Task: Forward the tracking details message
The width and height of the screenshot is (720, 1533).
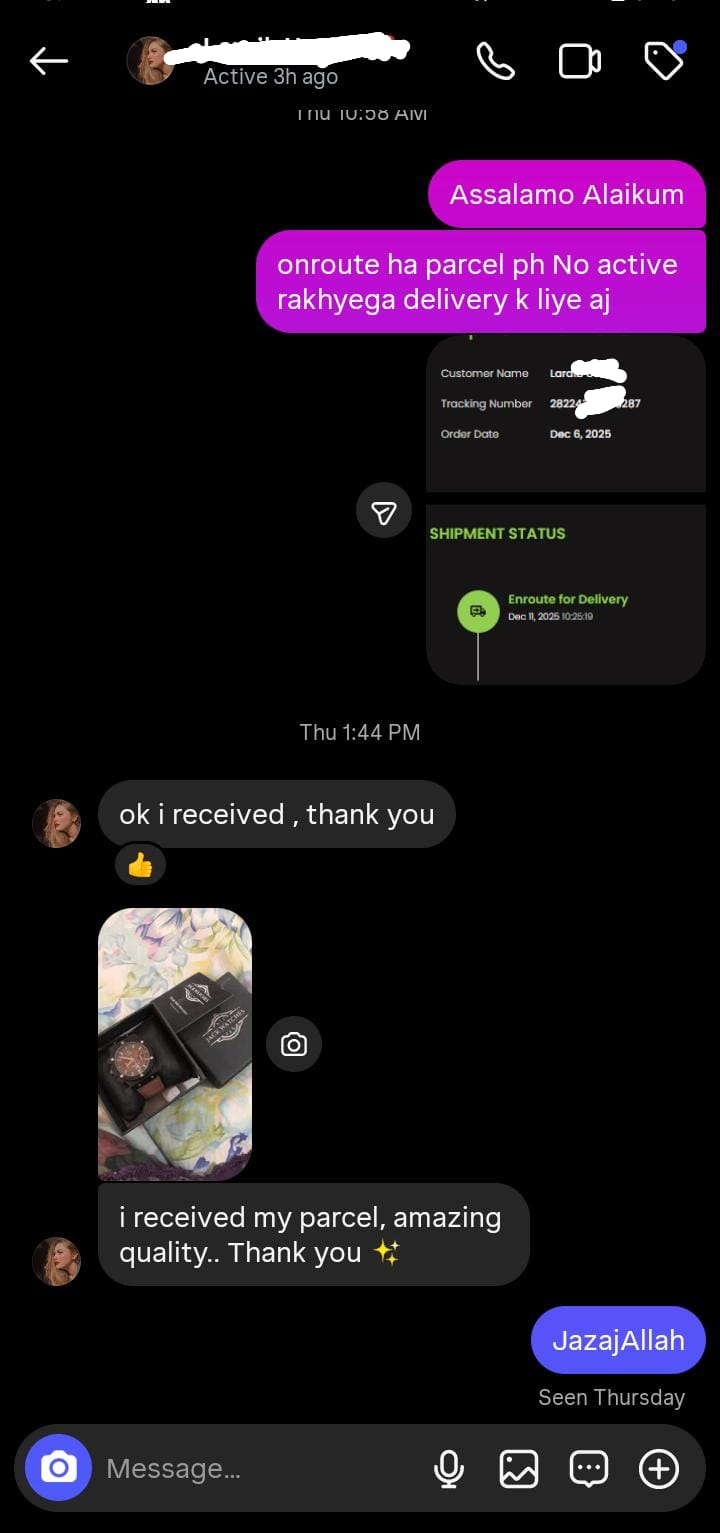Action: (384, 510)
